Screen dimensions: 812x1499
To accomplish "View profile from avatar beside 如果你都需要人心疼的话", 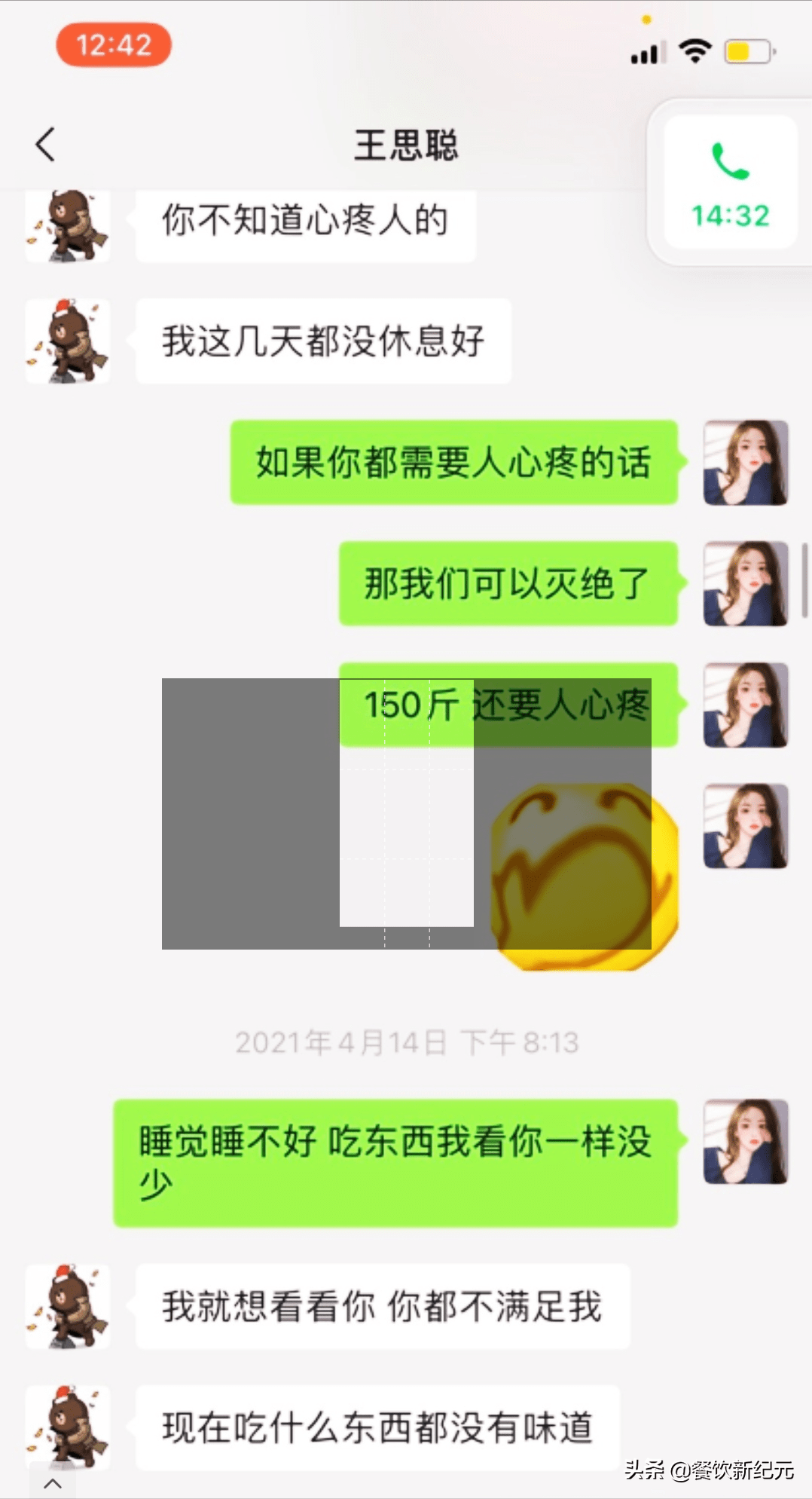I will 745,462.
